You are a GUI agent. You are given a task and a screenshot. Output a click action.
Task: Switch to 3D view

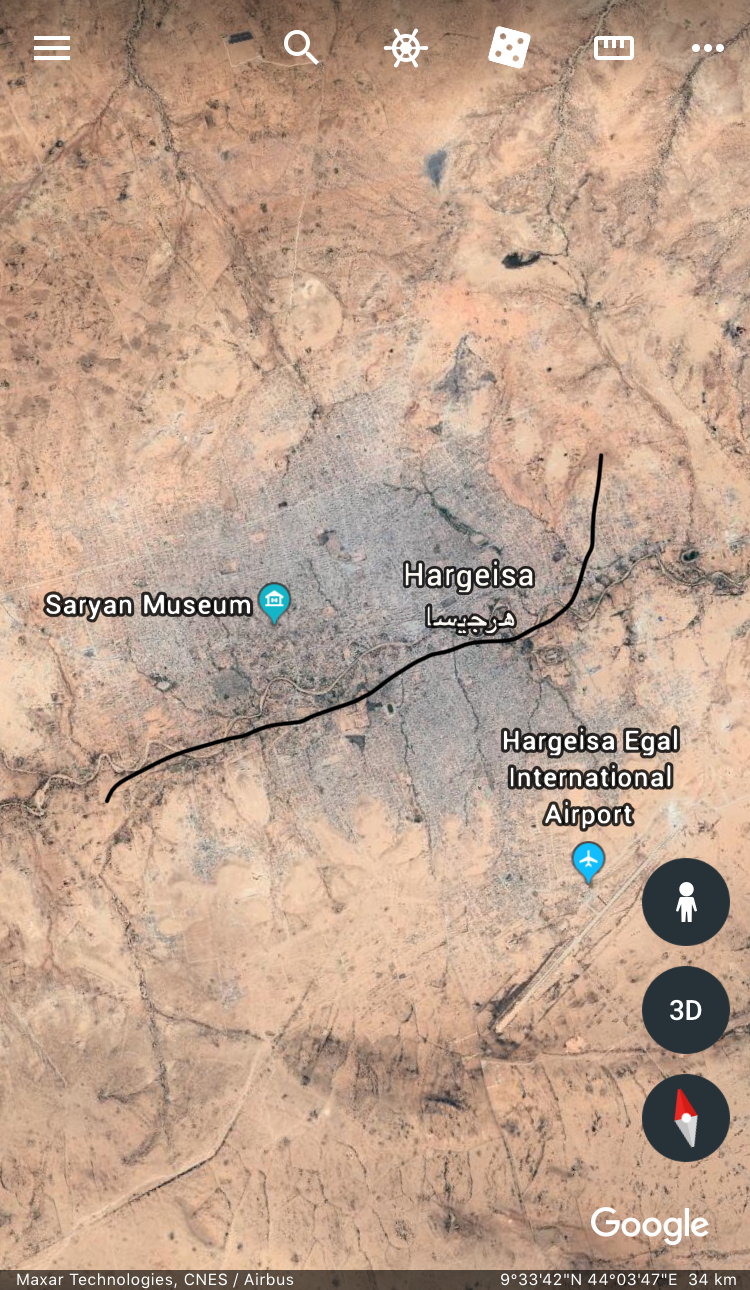[685, 1010]
